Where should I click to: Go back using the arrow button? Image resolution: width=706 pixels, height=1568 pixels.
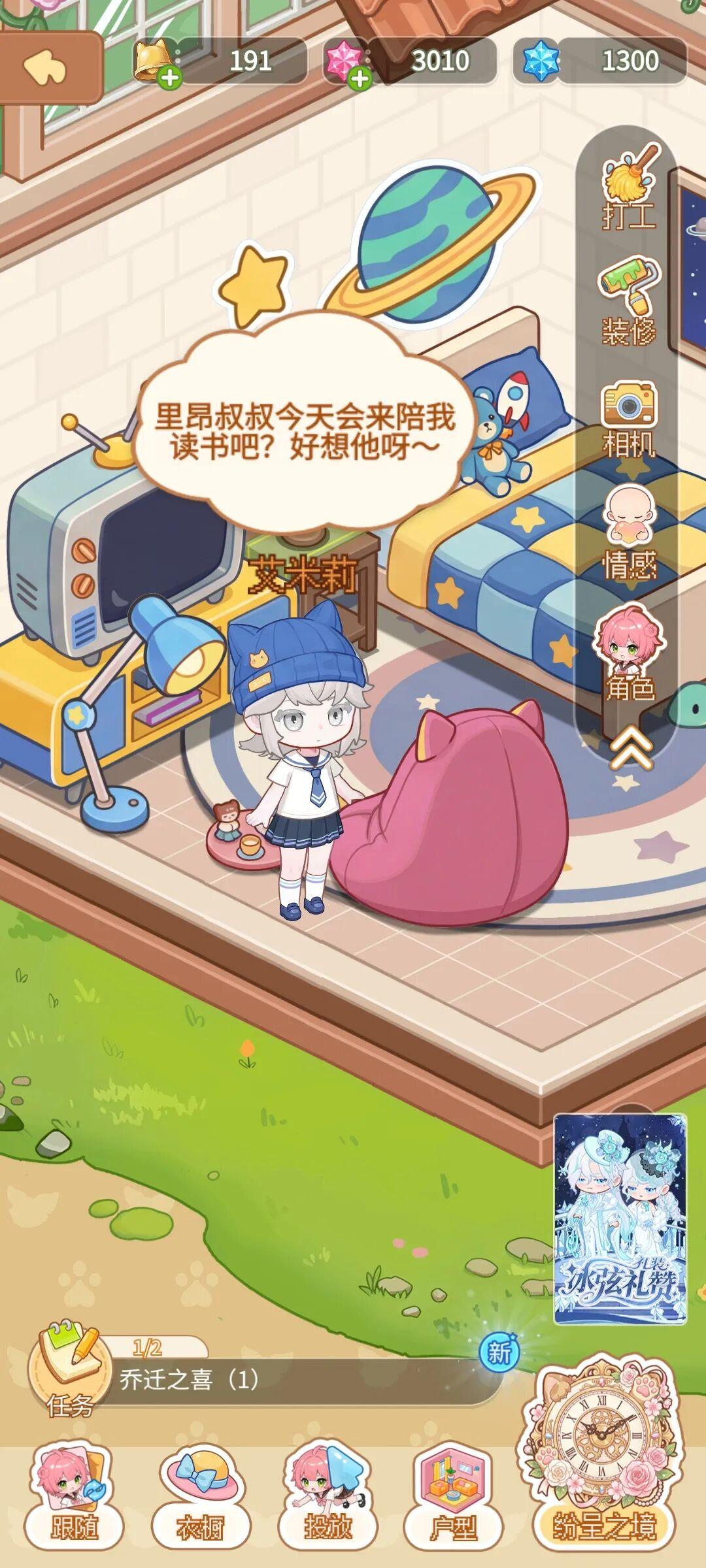(x=46, y=67)
